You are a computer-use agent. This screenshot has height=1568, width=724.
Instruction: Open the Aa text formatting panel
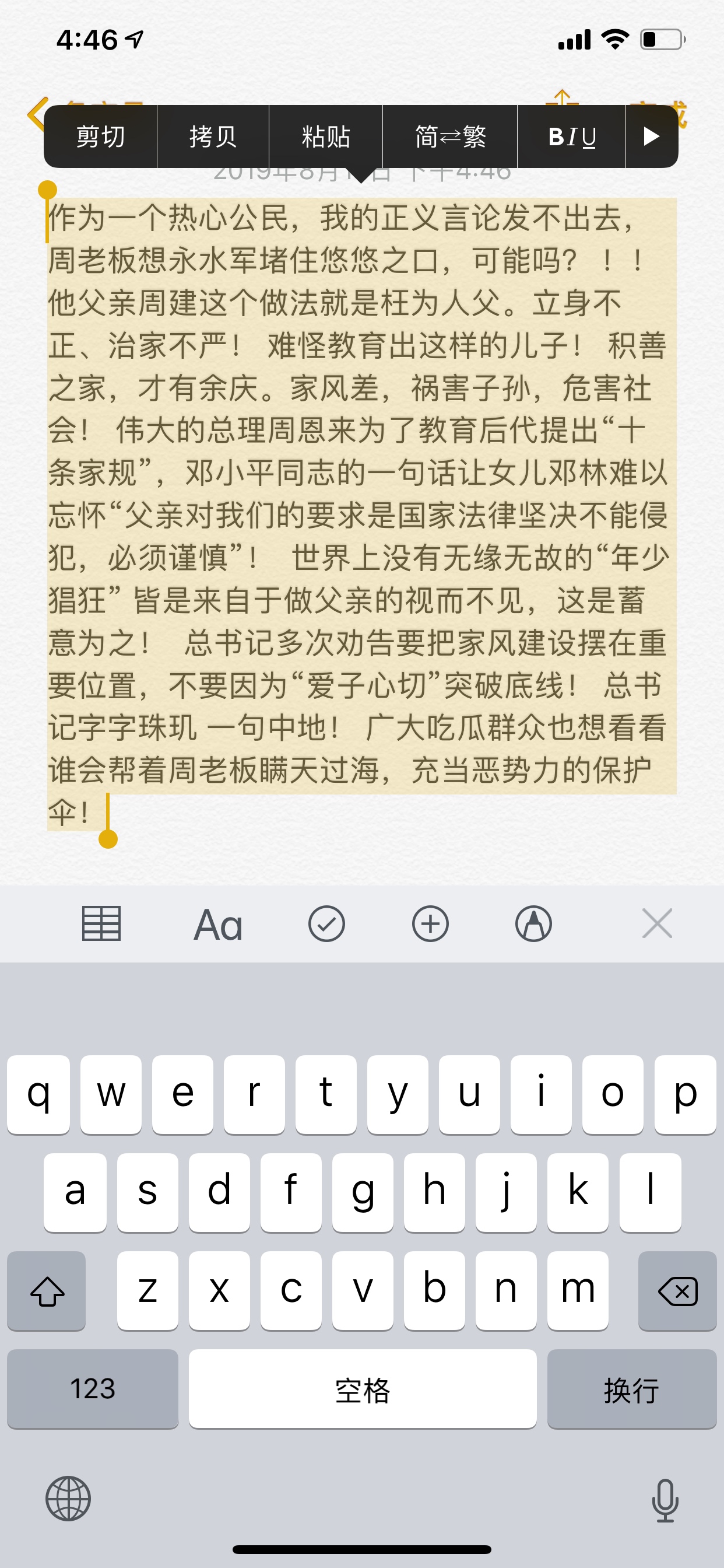[x=218, y=924]
